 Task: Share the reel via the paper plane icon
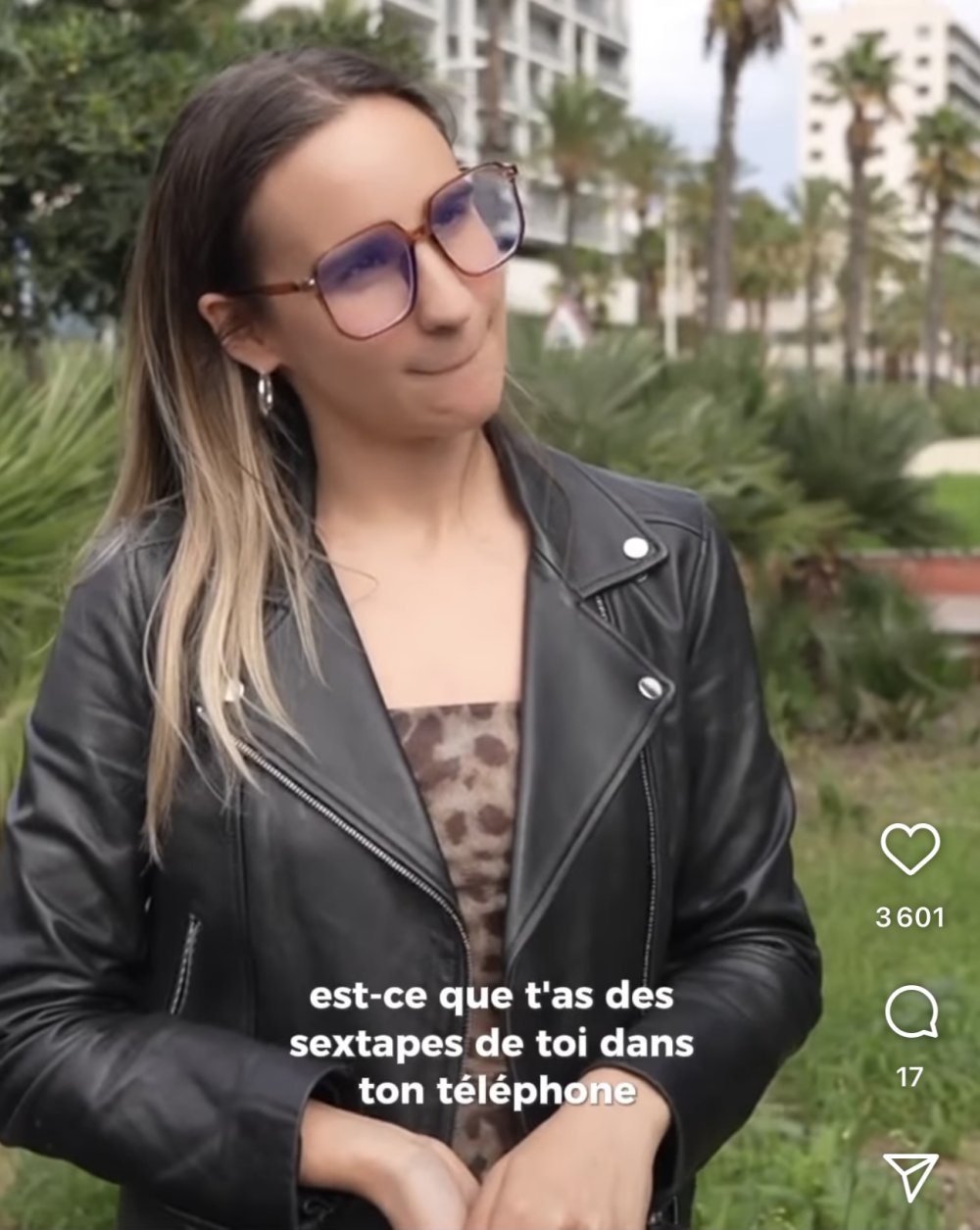click(910, 1175)
